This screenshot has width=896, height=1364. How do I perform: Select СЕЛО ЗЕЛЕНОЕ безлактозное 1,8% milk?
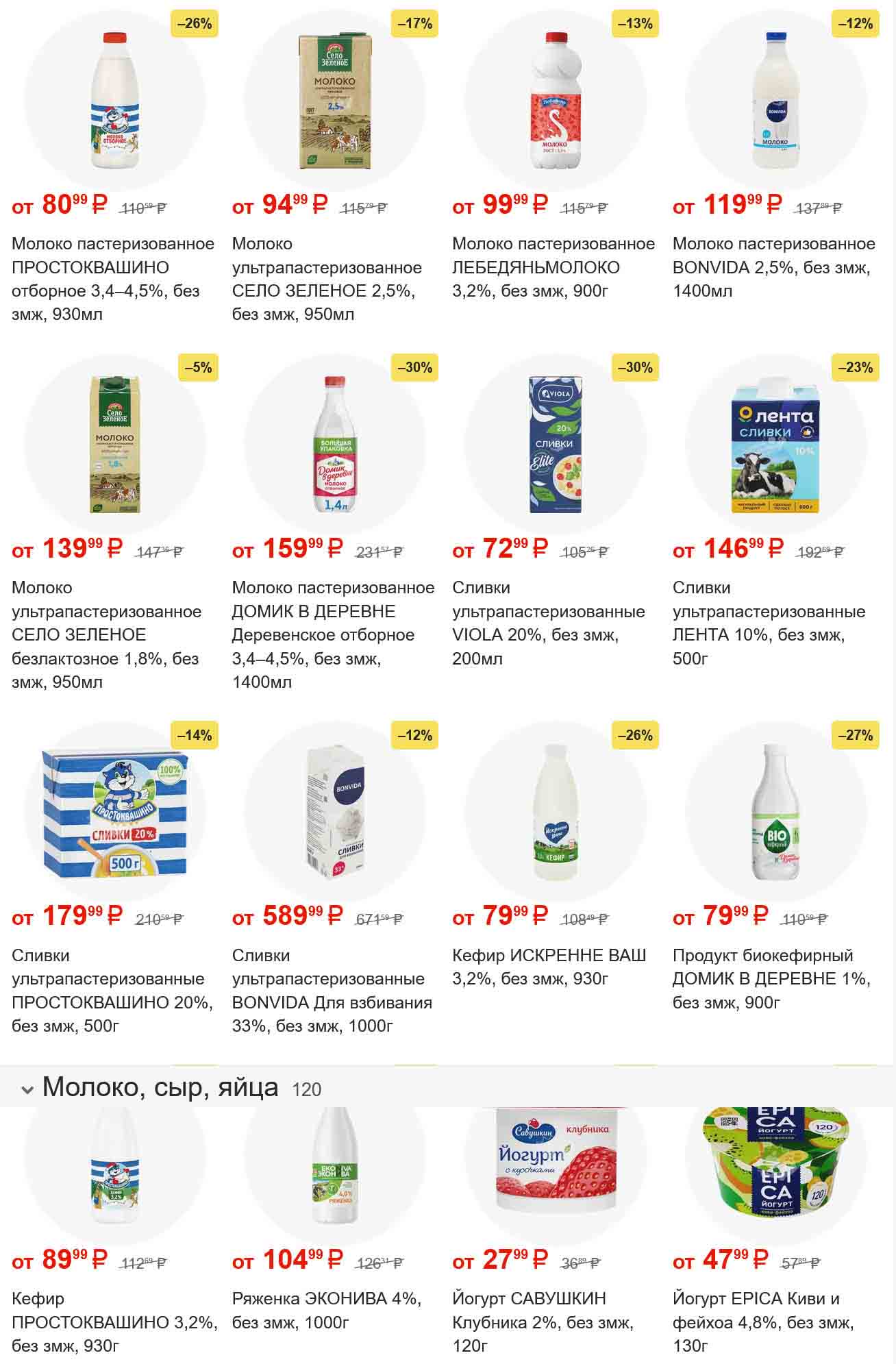click(114, 445)
